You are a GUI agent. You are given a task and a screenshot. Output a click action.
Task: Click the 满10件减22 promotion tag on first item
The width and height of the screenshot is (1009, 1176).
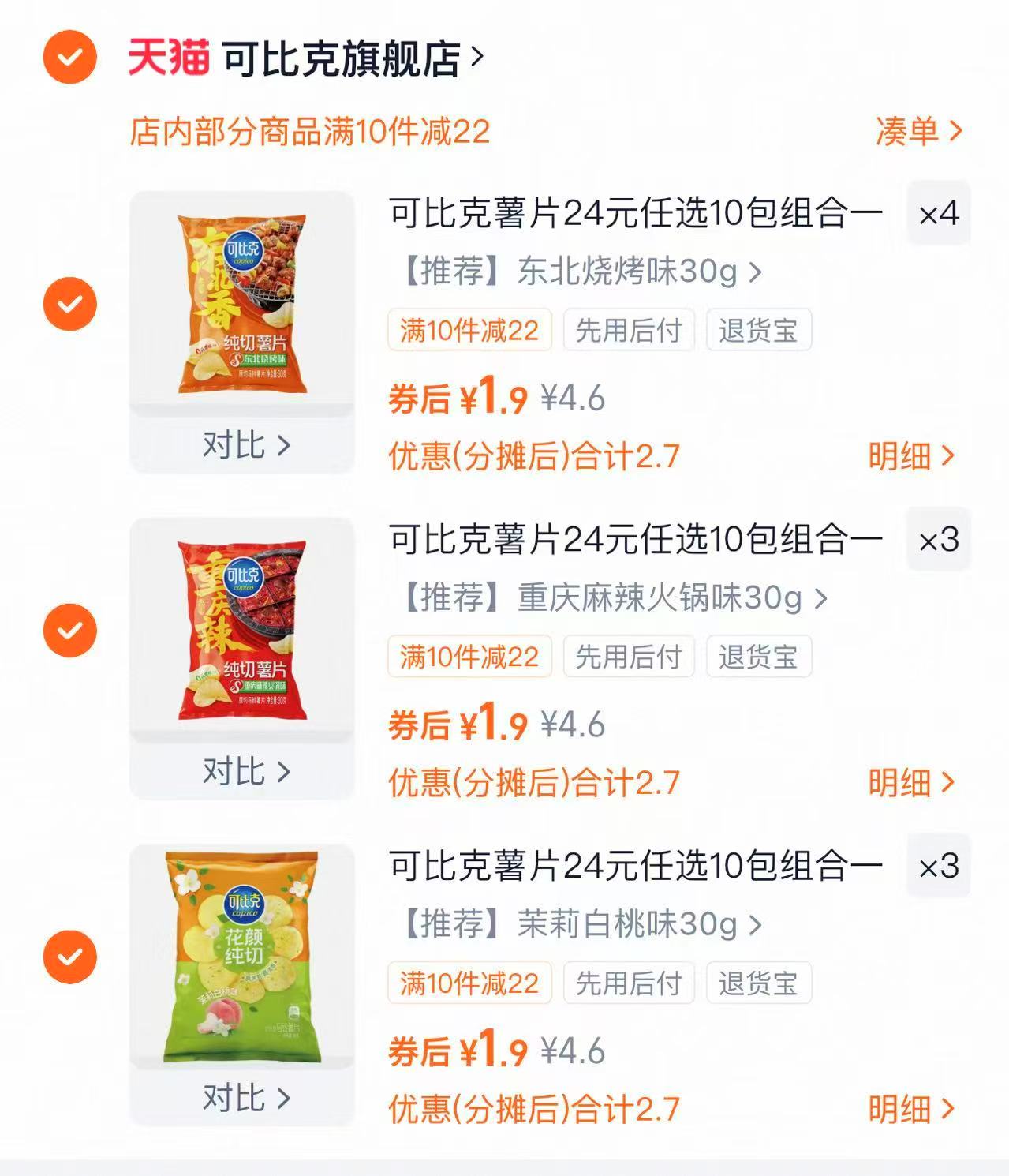point(469,330)
